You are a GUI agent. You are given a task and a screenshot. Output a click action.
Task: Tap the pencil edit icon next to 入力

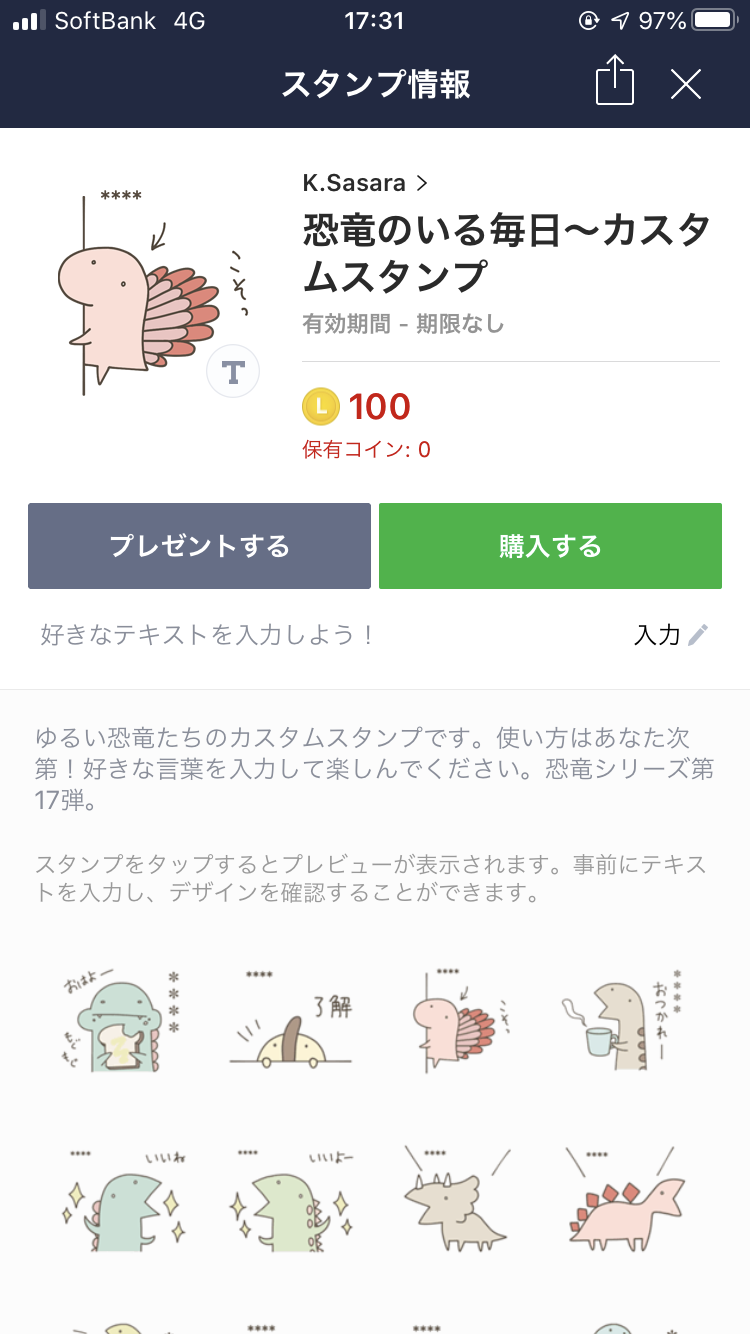click(x=697, y=634)
